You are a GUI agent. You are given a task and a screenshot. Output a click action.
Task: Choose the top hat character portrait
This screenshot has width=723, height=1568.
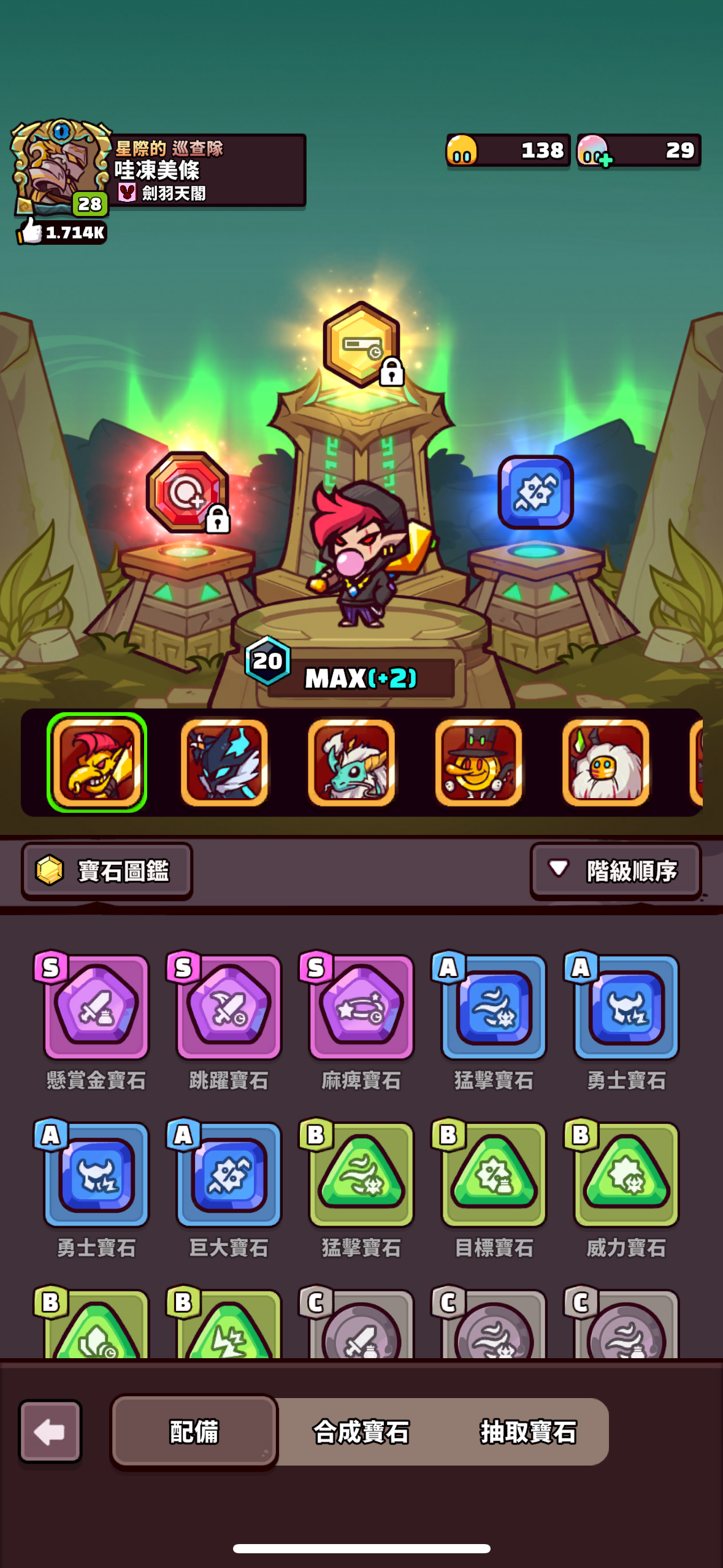click(x=478, y=763)
